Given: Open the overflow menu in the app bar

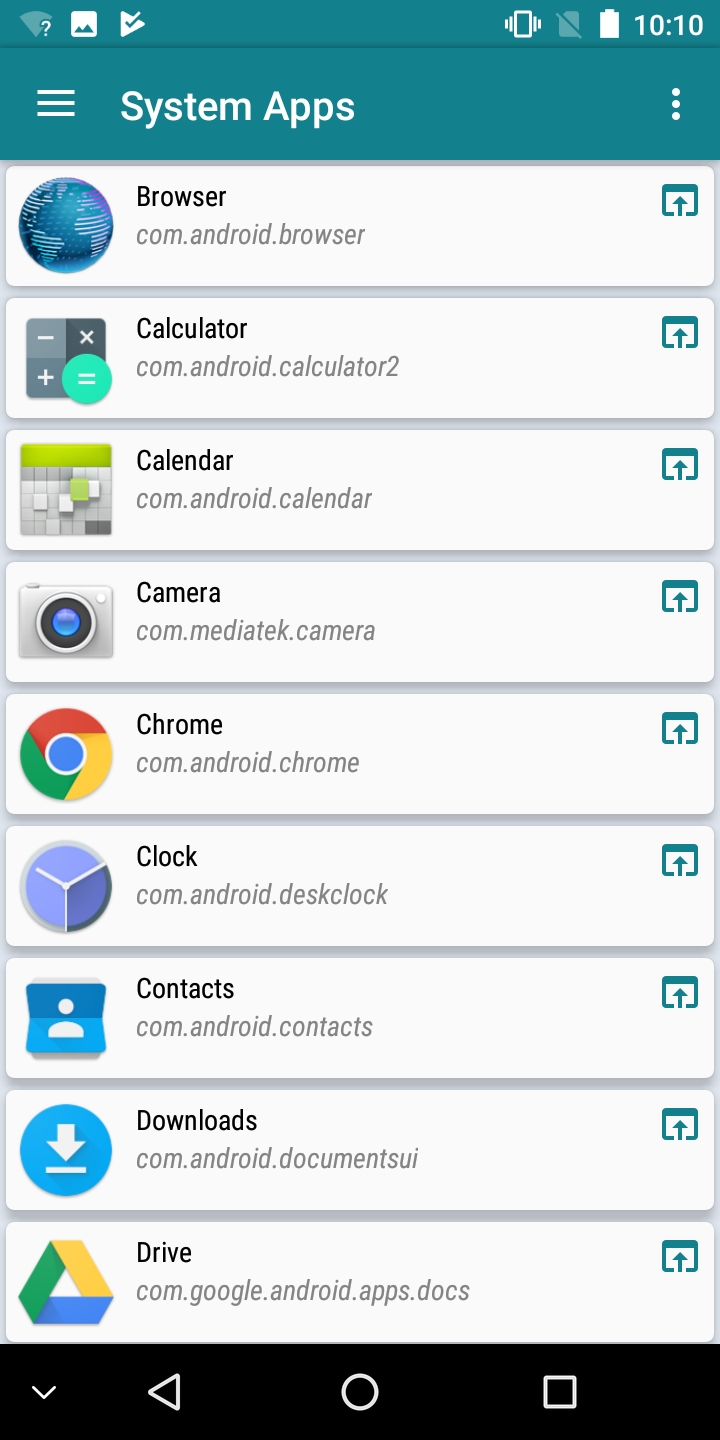Looking at the screenshot, I should 676,105.
